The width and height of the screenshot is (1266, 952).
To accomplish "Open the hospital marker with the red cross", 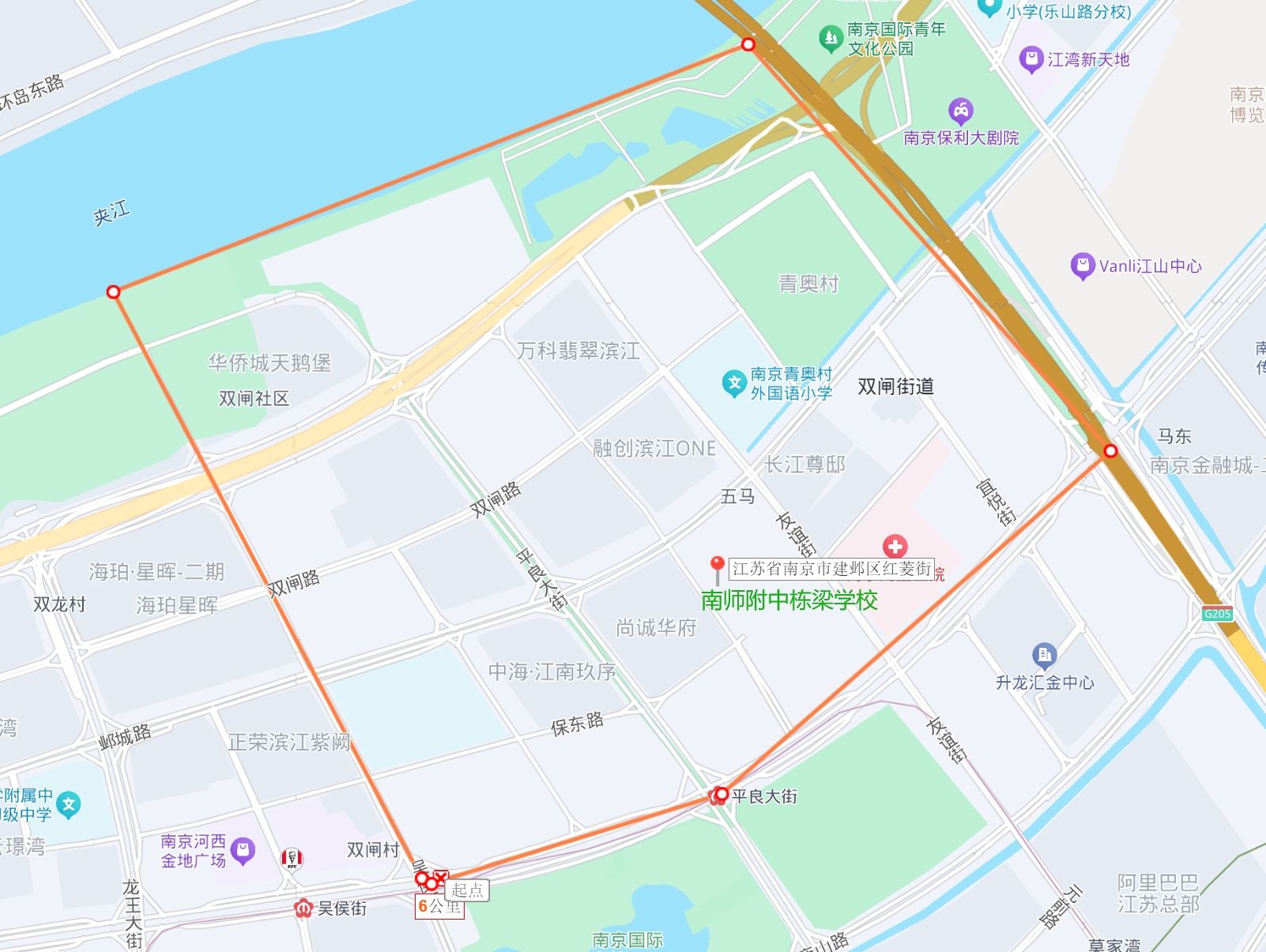I will (x=895, y=547).
